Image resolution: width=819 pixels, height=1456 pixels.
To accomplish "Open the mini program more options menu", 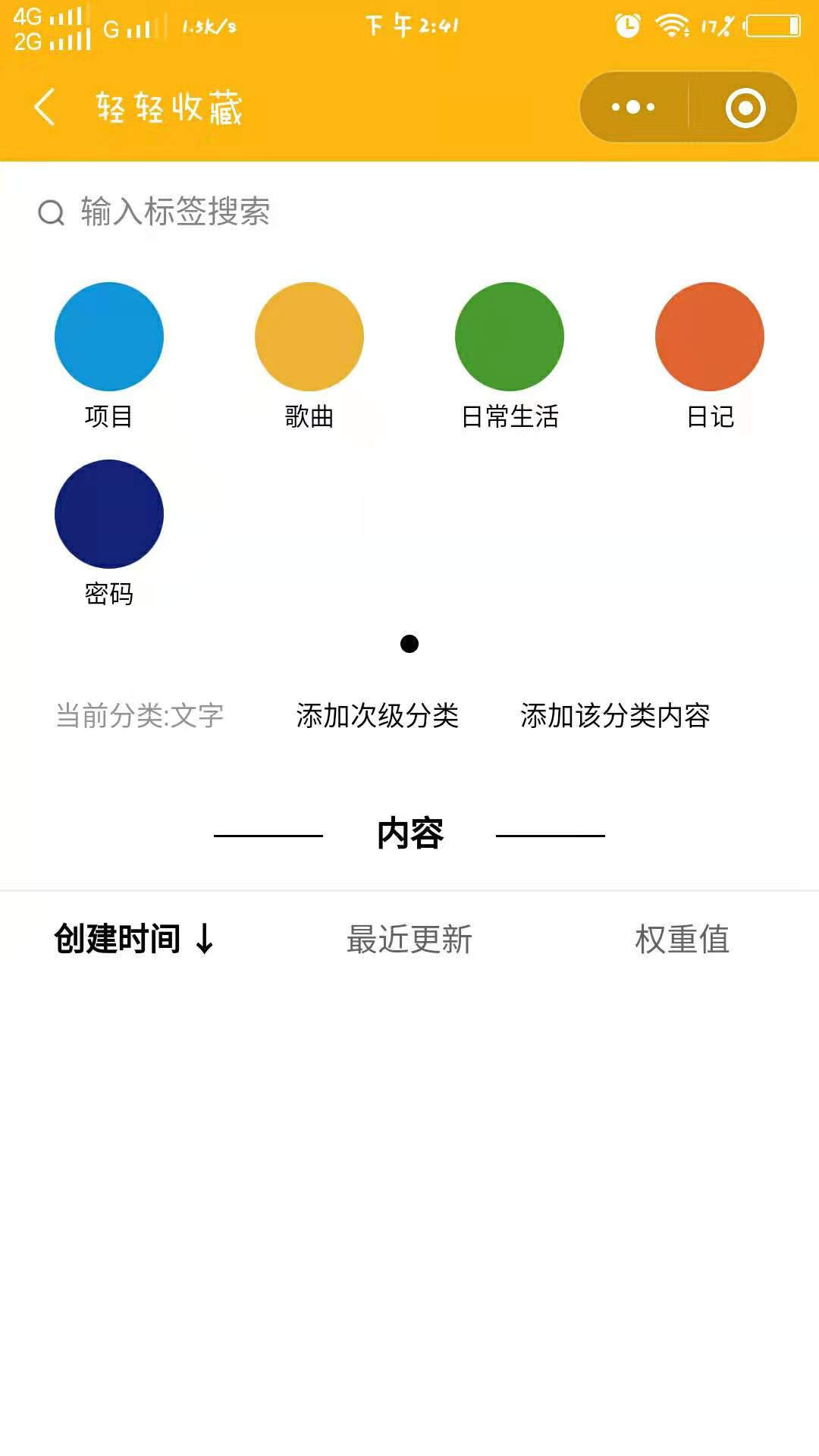I will 634,107.
